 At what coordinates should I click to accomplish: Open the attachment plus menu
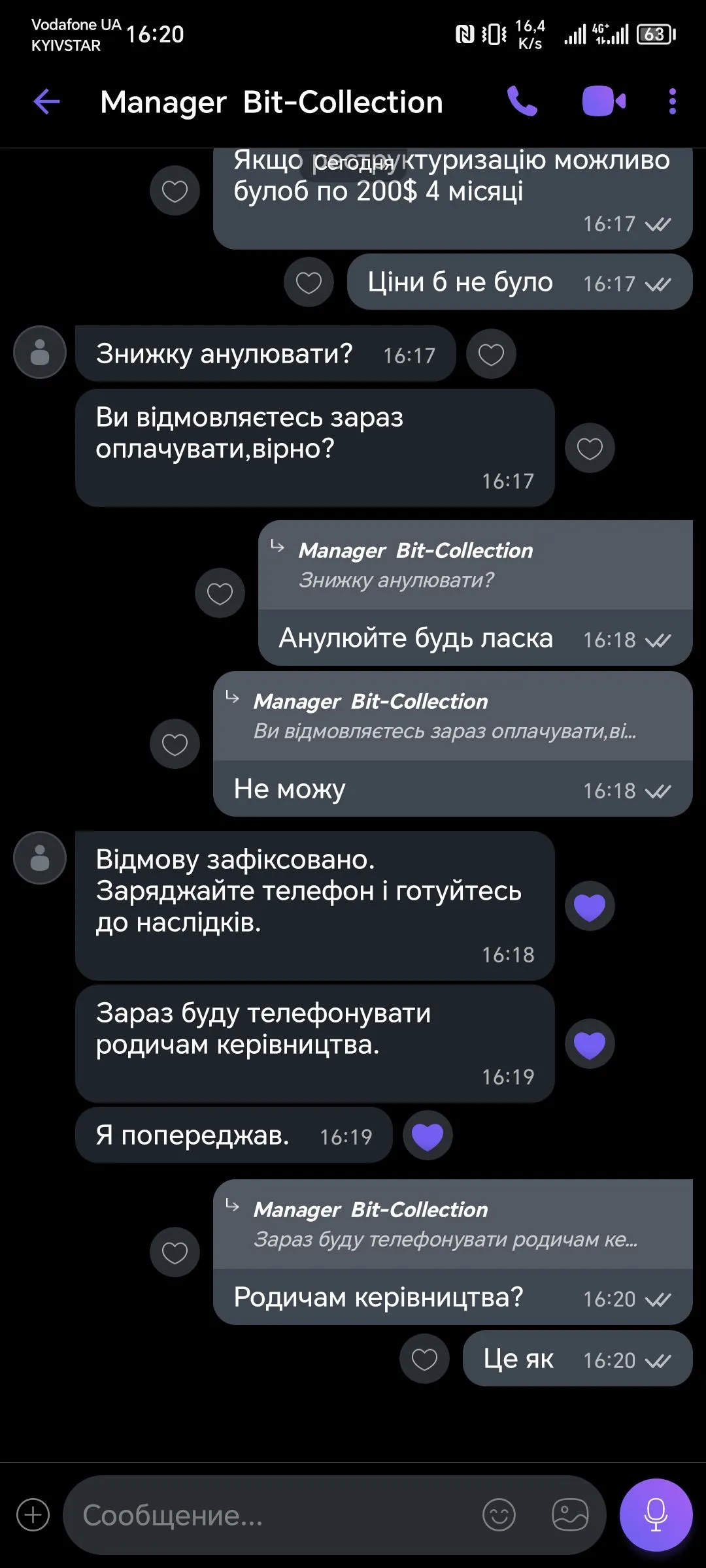[33, 1514]
